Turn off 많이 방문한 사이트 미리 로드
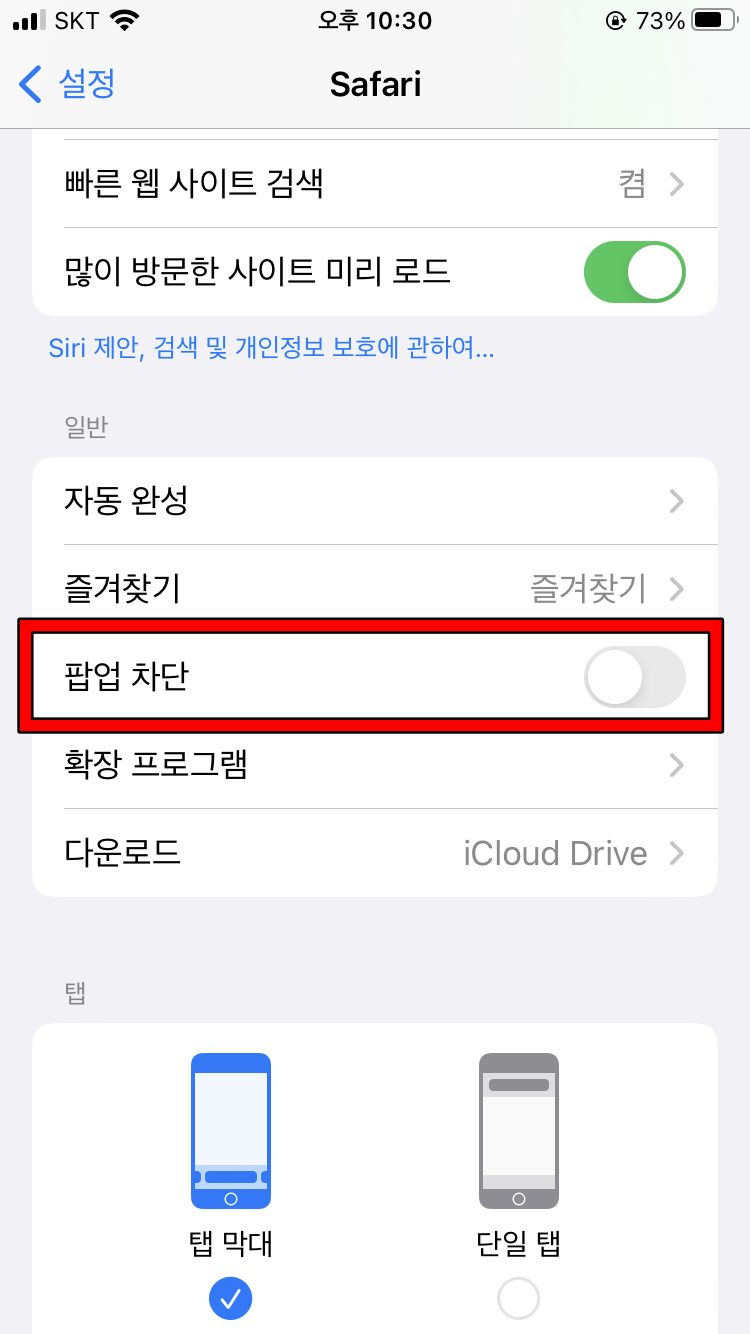Image resolution: width=750 pixels, height=1334 pixels. point(634,271)
